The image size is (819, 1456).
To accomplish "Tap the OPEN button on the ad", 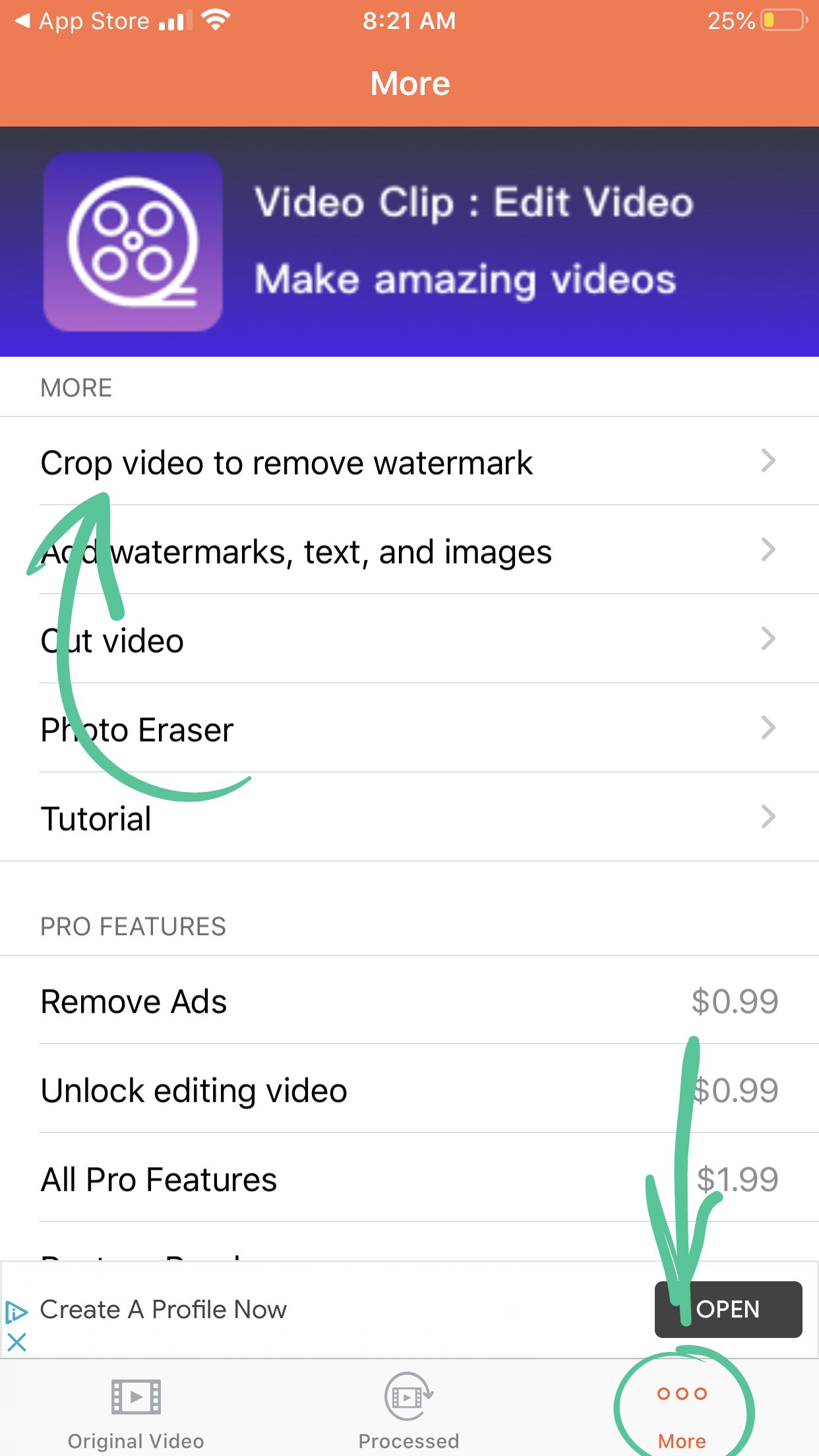I will click(x=727, y=1309).
